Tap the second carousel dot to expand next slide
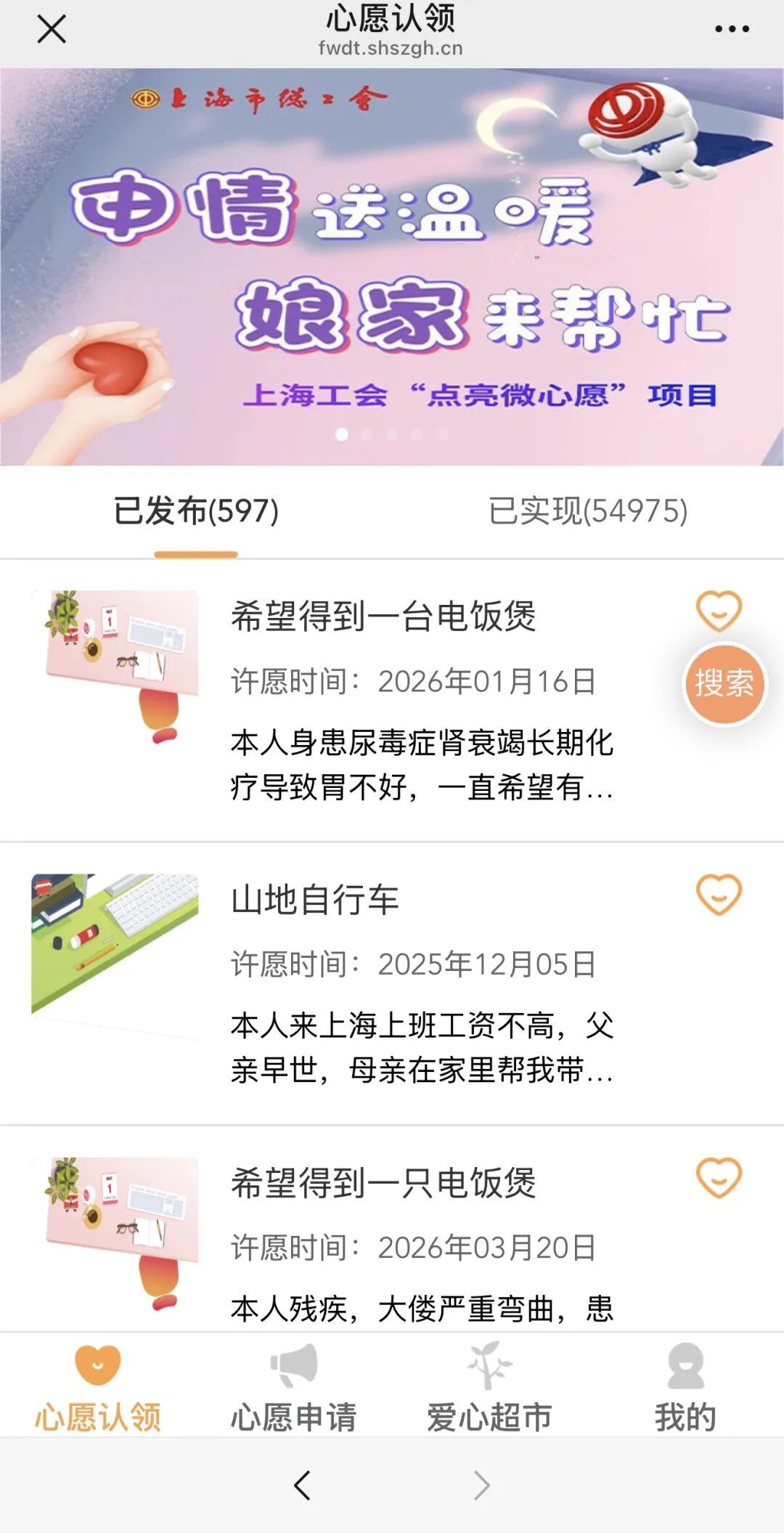The width and height of the screenshot is (784, 1533). coord(367,434)
